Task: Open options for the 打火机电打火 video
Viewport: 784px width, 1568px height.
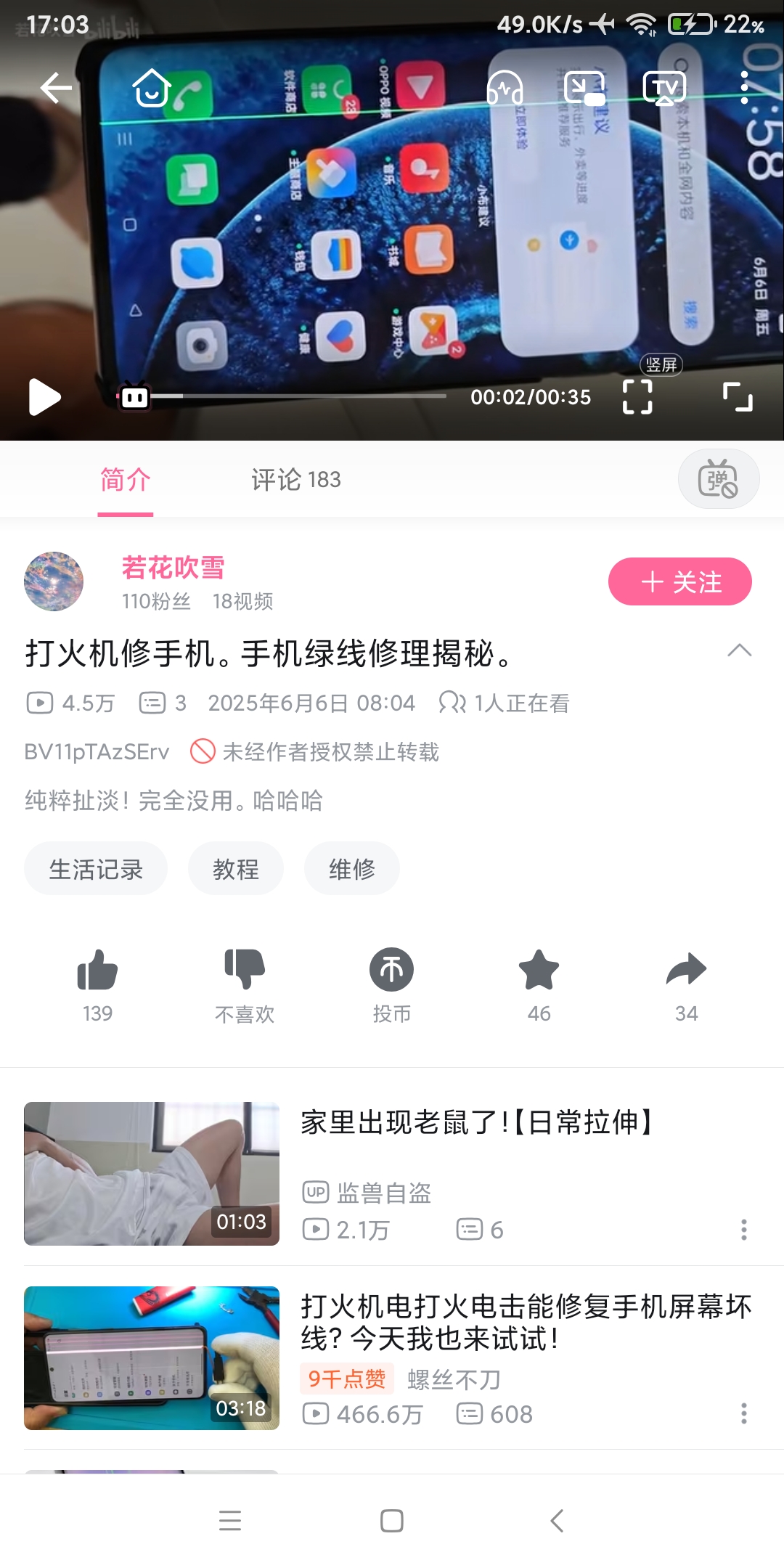Action: pyautogui.click(x=745, y=1413)
